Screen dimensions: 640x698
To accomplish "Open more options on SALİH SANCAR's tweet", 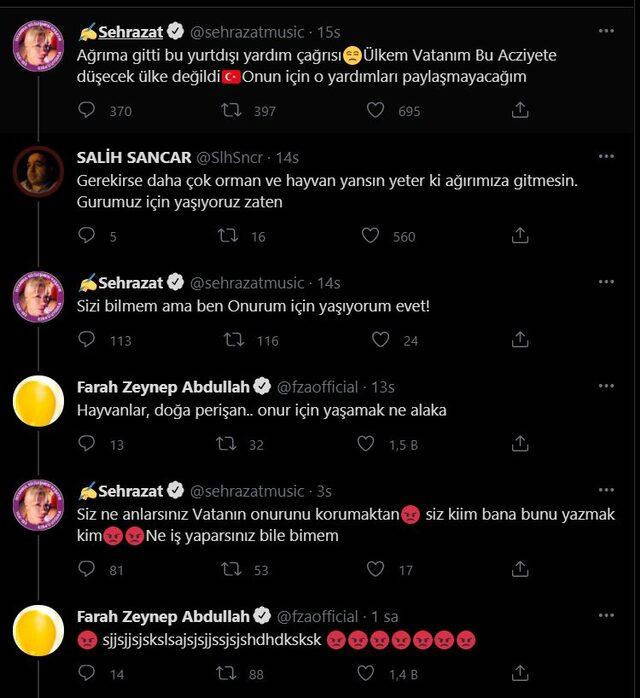I will (x=606, y=157).
